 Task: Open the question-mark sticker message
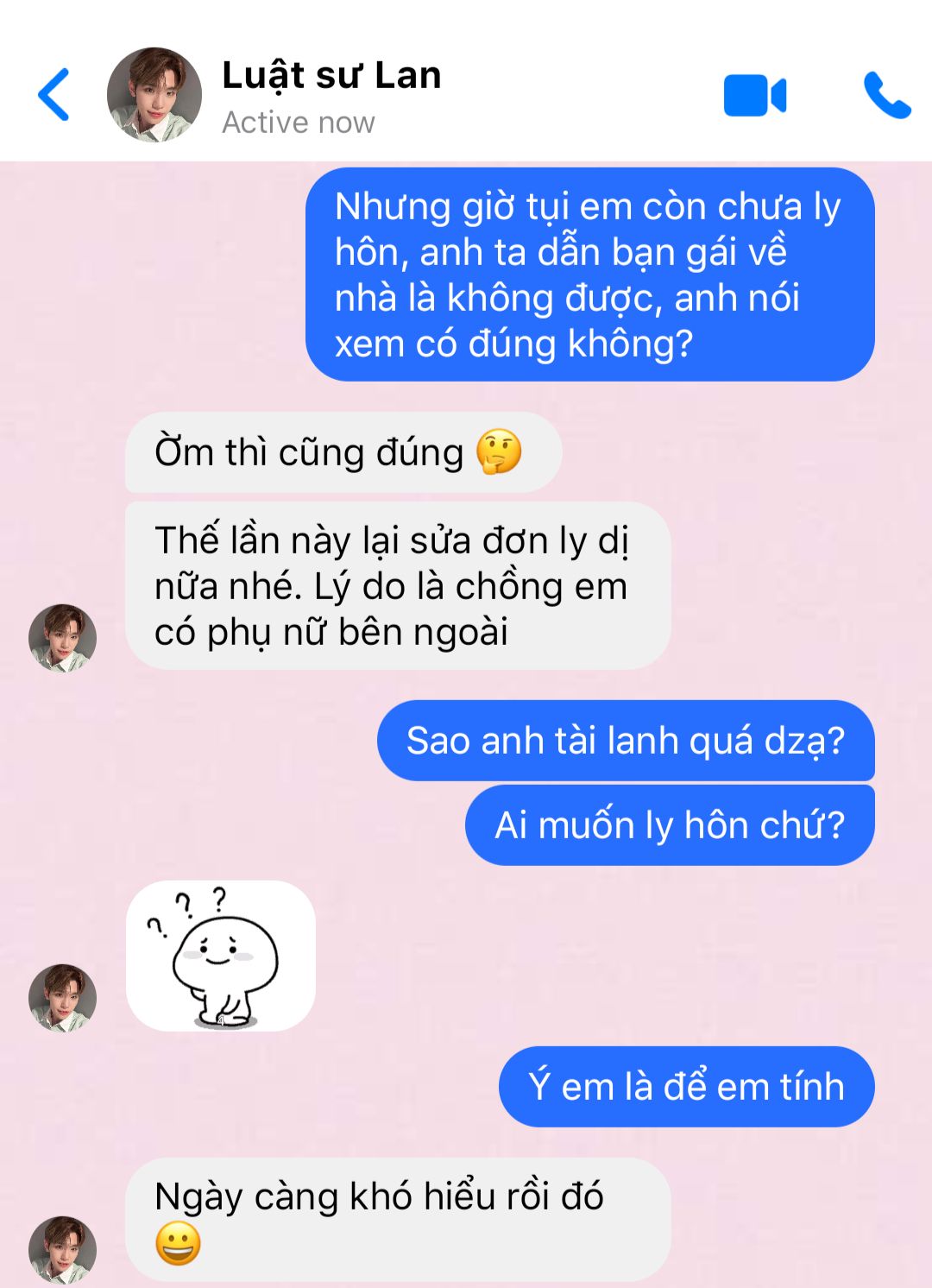[221, 956]
